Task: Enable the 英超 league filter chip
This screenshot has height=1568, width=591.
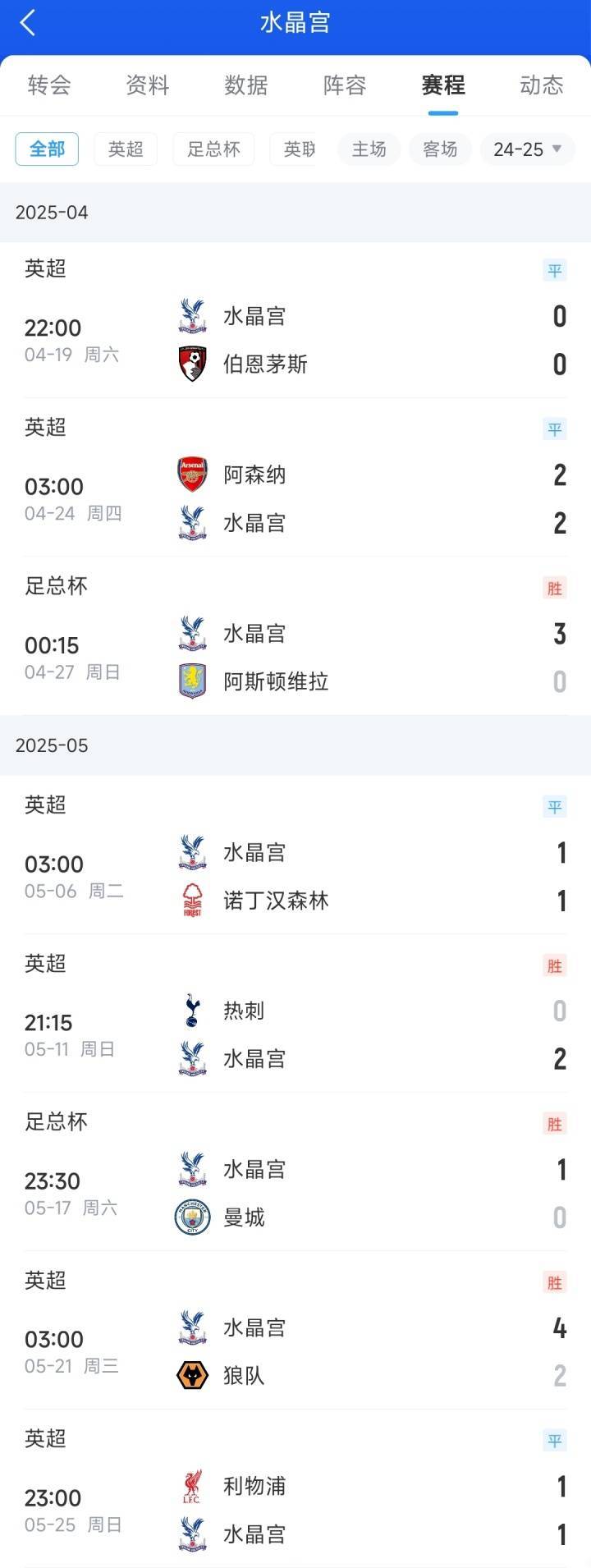Action: tap(125, 149)
